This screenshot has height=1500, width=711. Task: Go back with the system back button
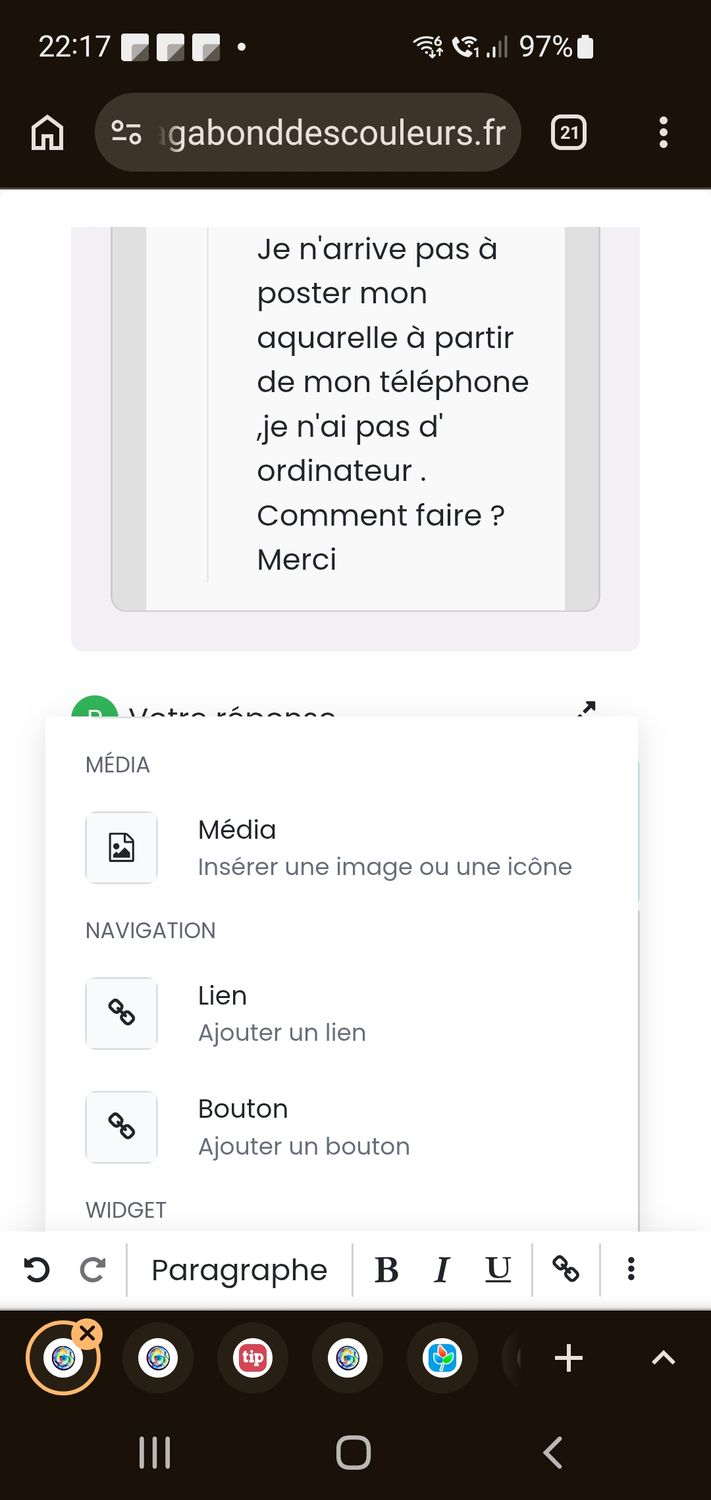tap(552, 1452)
